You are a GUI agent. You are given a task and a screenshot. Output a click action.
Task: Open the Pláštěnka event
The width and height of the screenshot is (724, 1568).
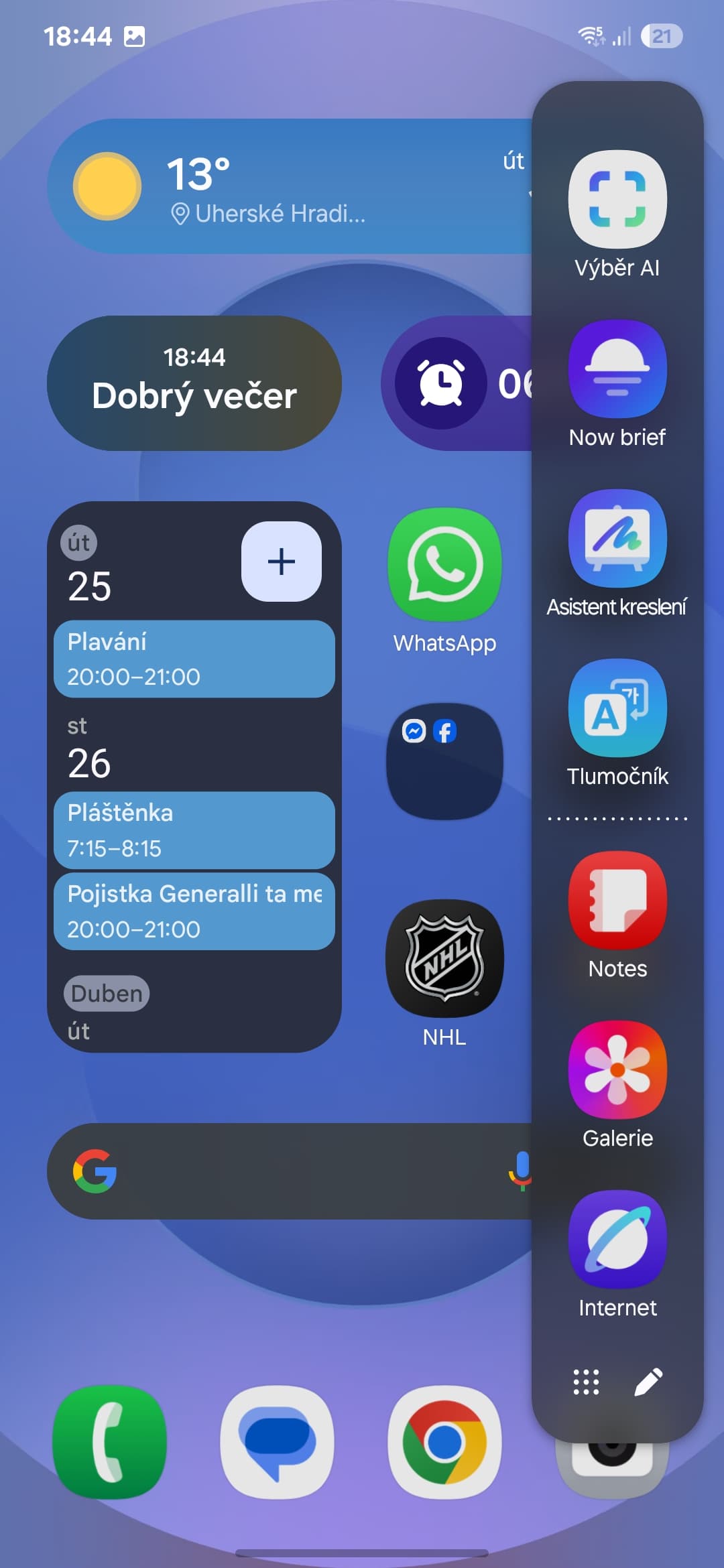click(194, 830)
